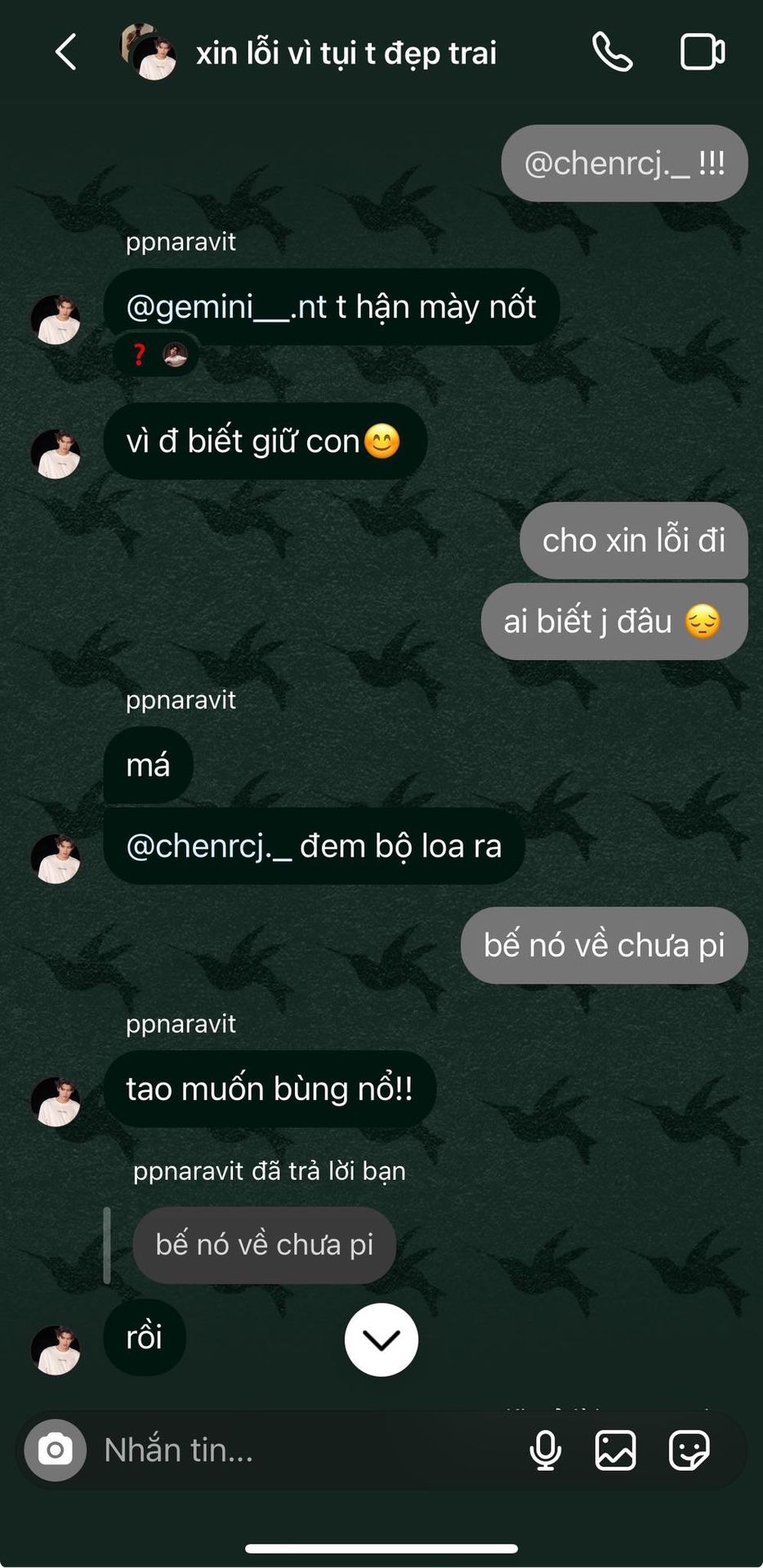
Task: Open the camera from the message bar
Action: (56, 1450)
